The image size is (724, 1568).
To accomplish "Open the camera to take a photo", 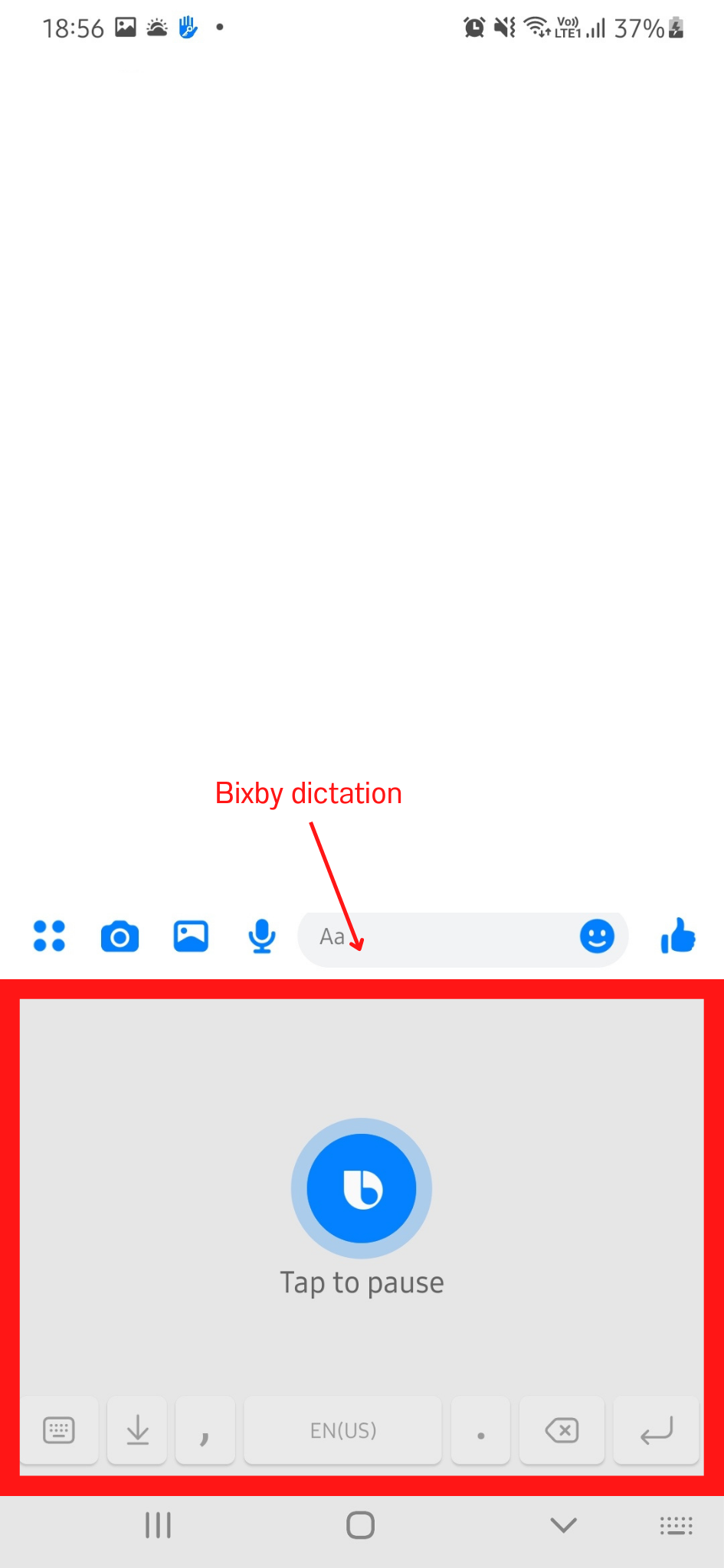I will [120, 936].
